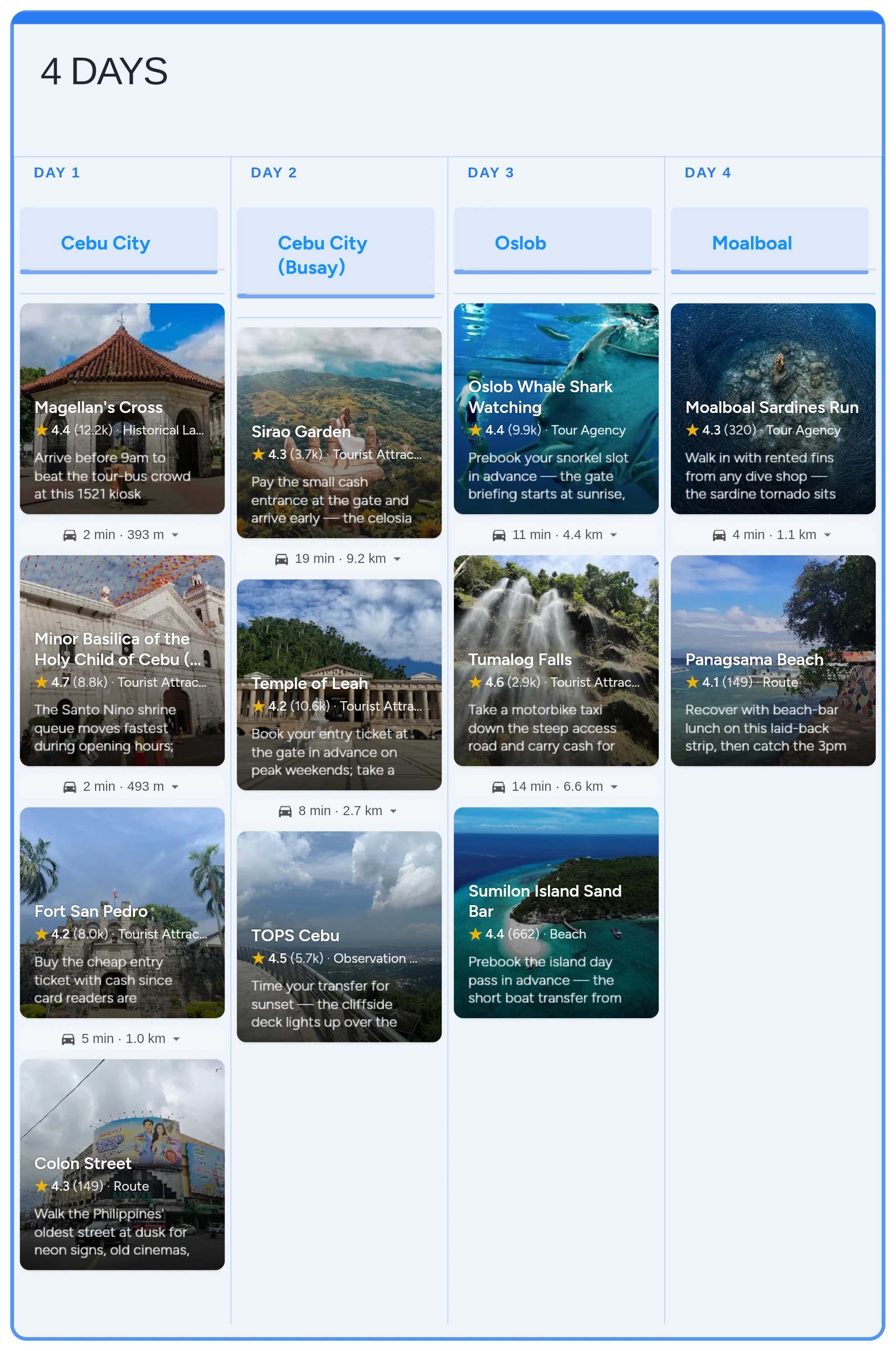View the Panagsama Beach card
The height and width of the screenshot is (1351, 896).
(773, 661)
